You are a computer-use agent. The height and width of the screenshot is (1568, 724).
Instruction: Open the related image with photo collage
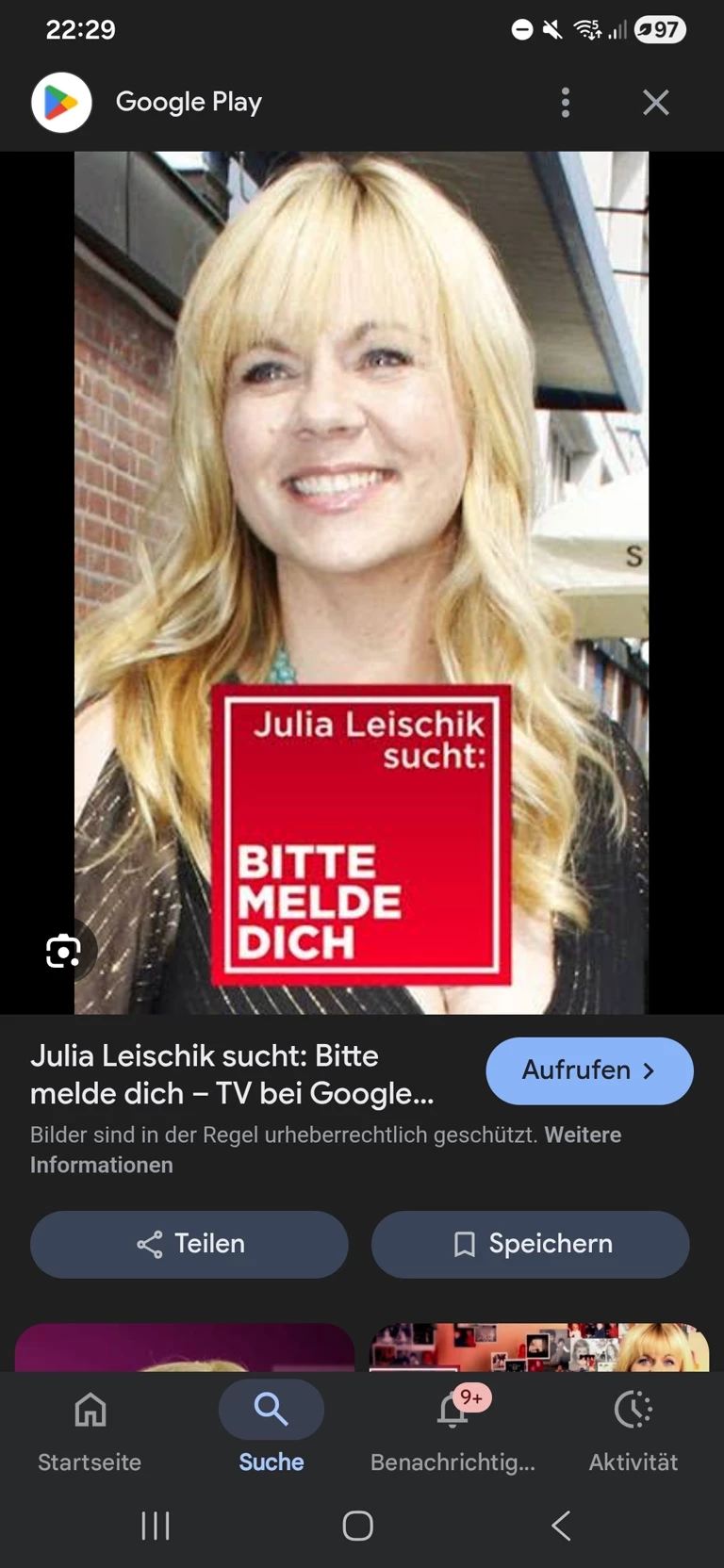[538, 1347]
